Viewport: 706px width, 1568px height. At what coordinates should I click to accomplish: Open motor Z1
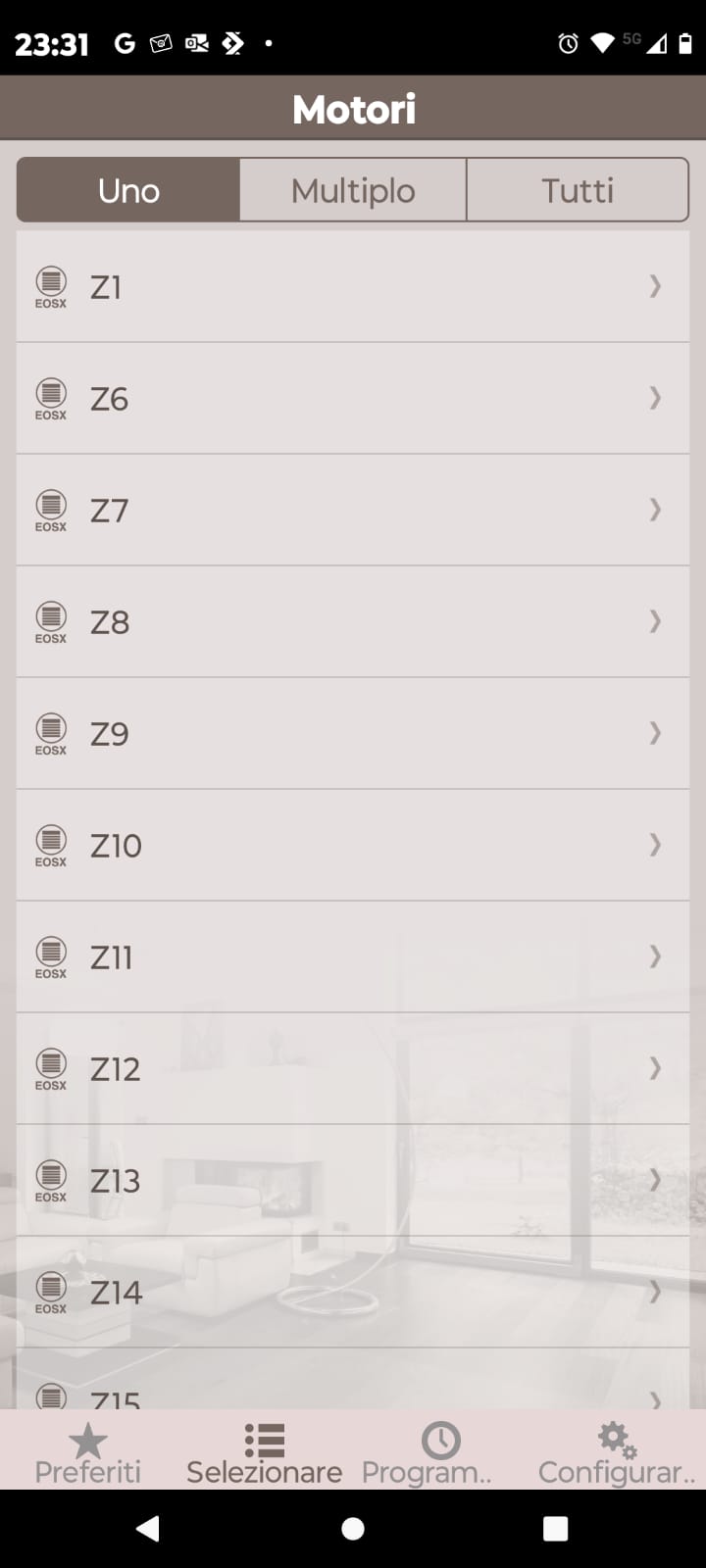point(353,287)
